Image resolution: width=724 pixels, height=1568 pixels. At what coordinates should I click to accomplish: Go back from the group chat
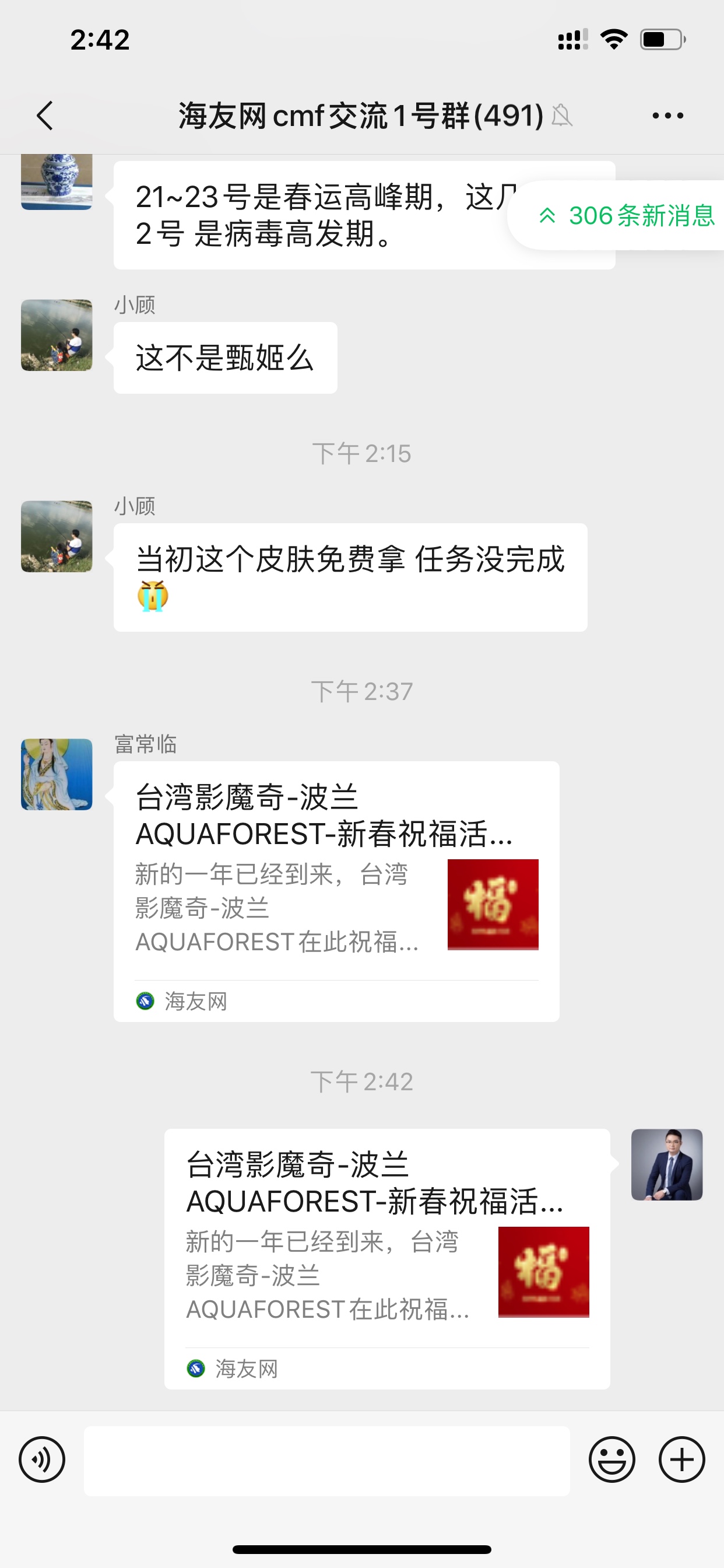(45, 116)
